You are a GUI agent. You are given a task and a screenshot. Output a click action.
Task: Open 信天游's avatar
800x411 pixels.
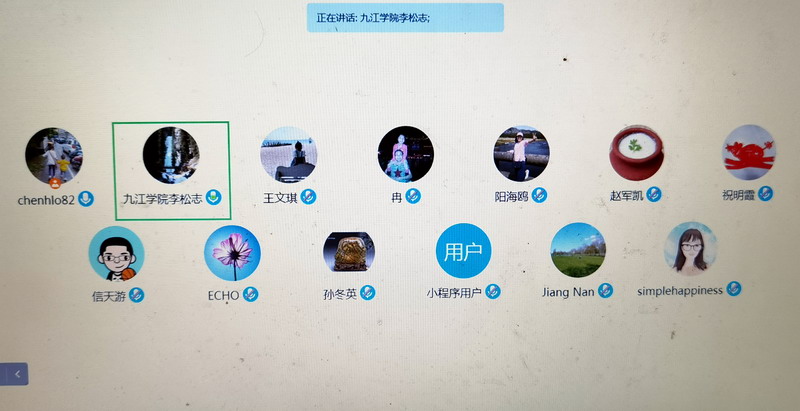tap(117, 254)
